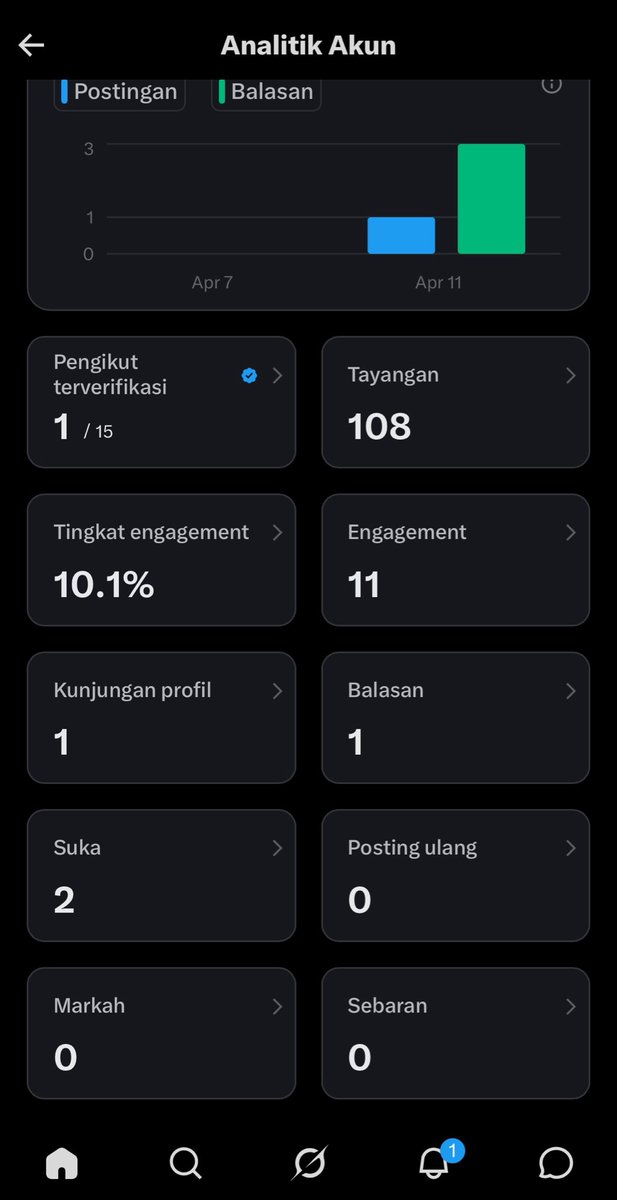Open the Engagement card showing 11

(455, 560)
